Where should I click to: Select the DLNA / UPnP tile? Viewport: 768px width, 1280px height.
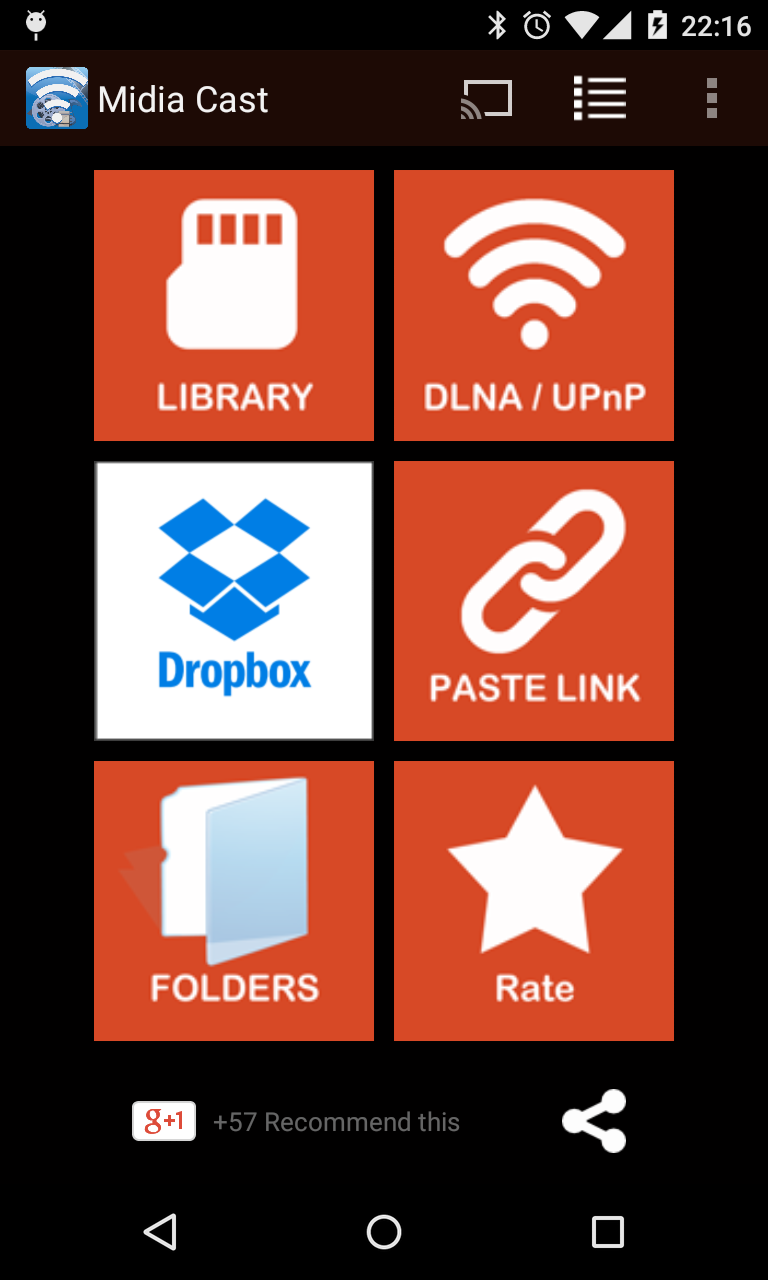pos(534,305)
